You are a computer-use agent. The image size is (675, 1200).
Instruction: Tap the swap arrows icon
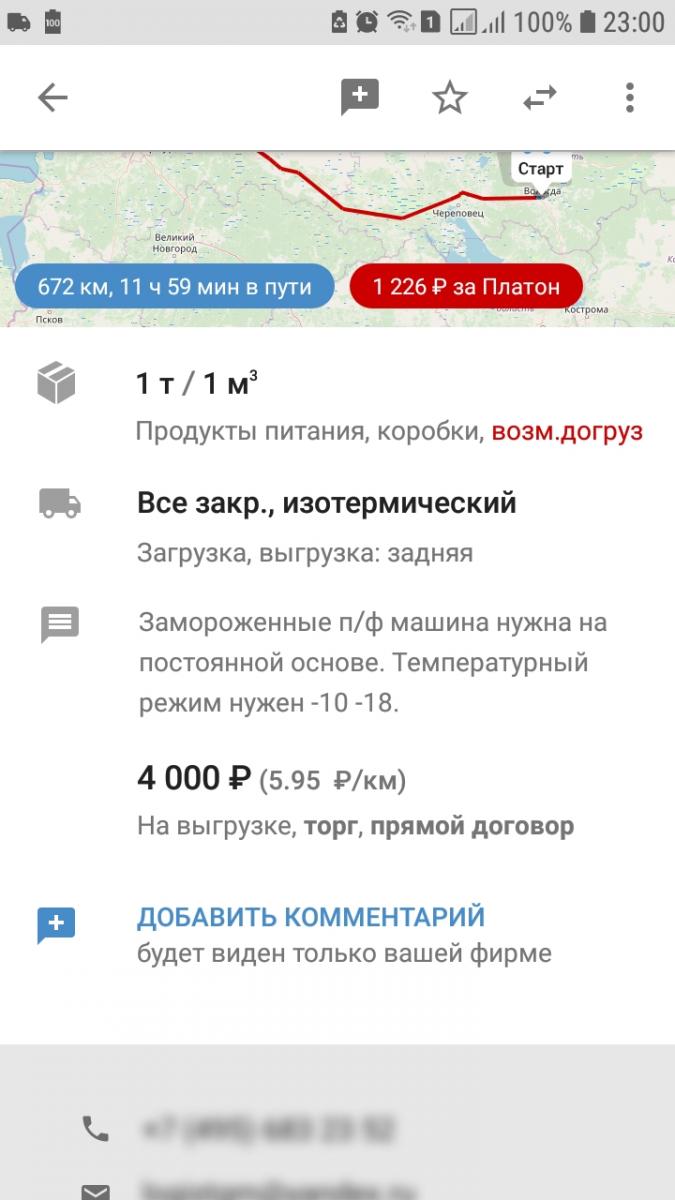pyautogui.click(x=540, y=97)
